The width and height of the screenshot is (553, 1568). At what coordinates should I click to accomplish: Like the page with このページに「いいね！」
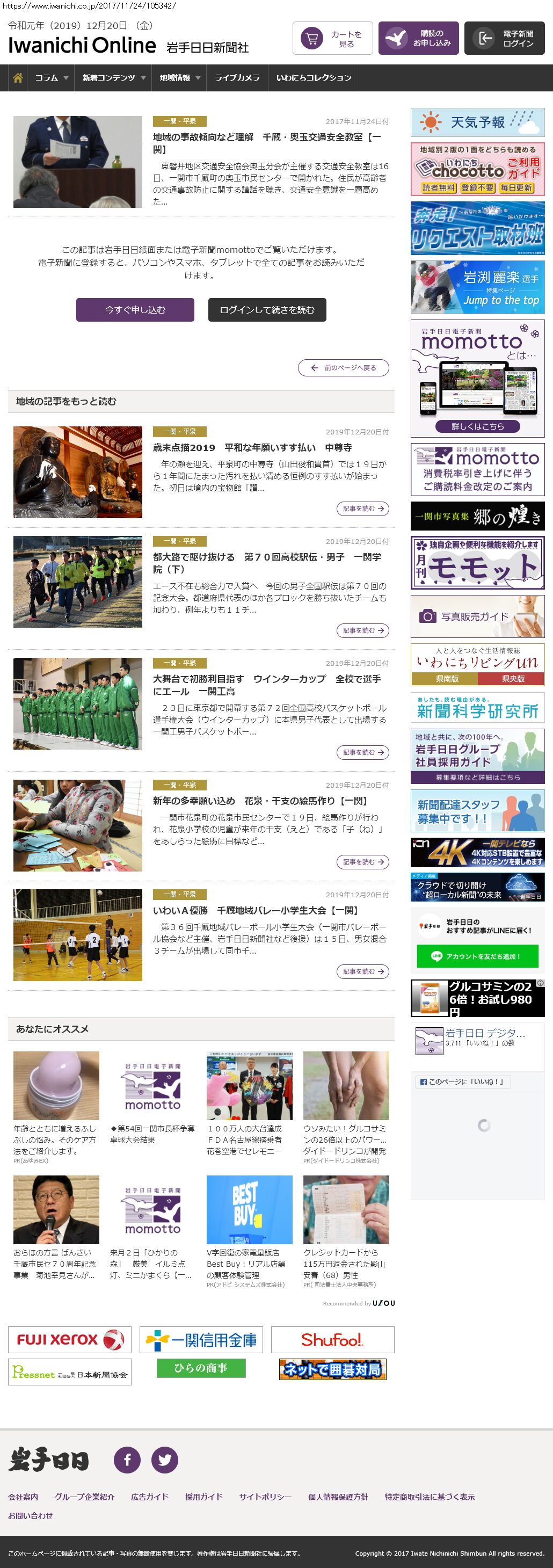click(x=463, y=1081)
